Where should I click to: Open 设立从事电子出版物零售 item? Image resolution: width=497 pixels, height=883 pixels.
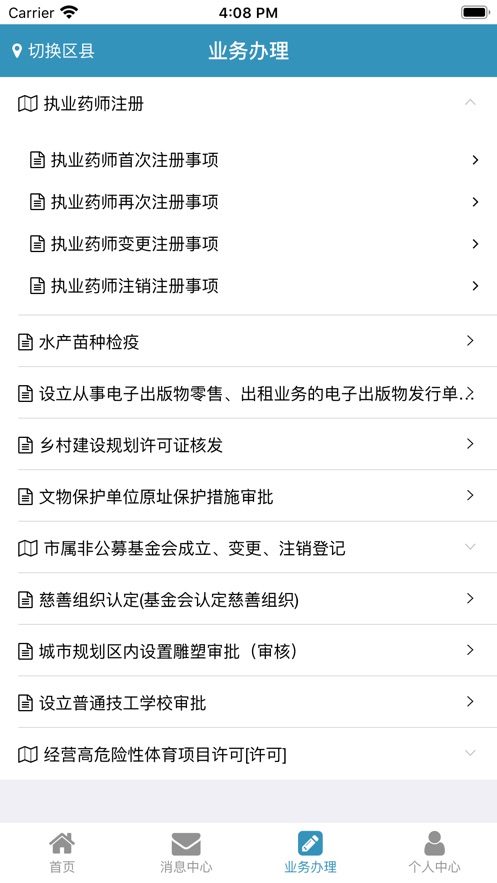pyautogui.click(x=248, y=393)
